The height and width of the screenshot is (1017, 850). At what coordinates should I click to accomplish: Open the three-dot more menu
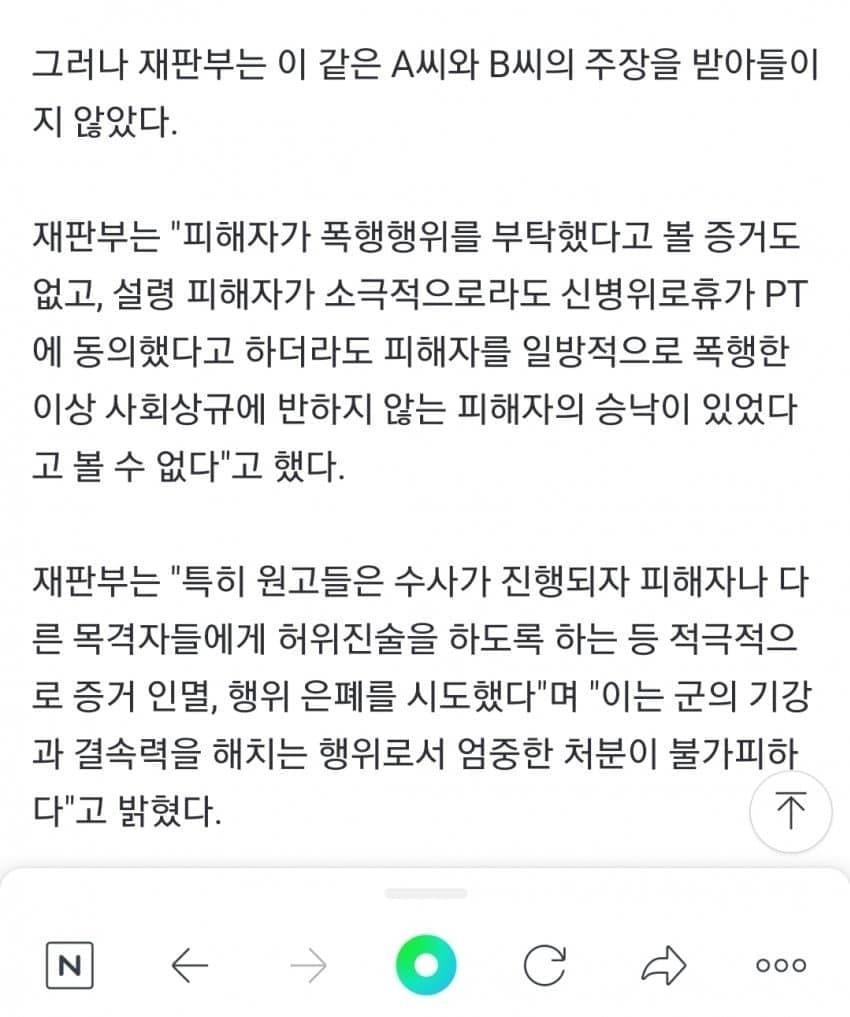coord(781,965)
